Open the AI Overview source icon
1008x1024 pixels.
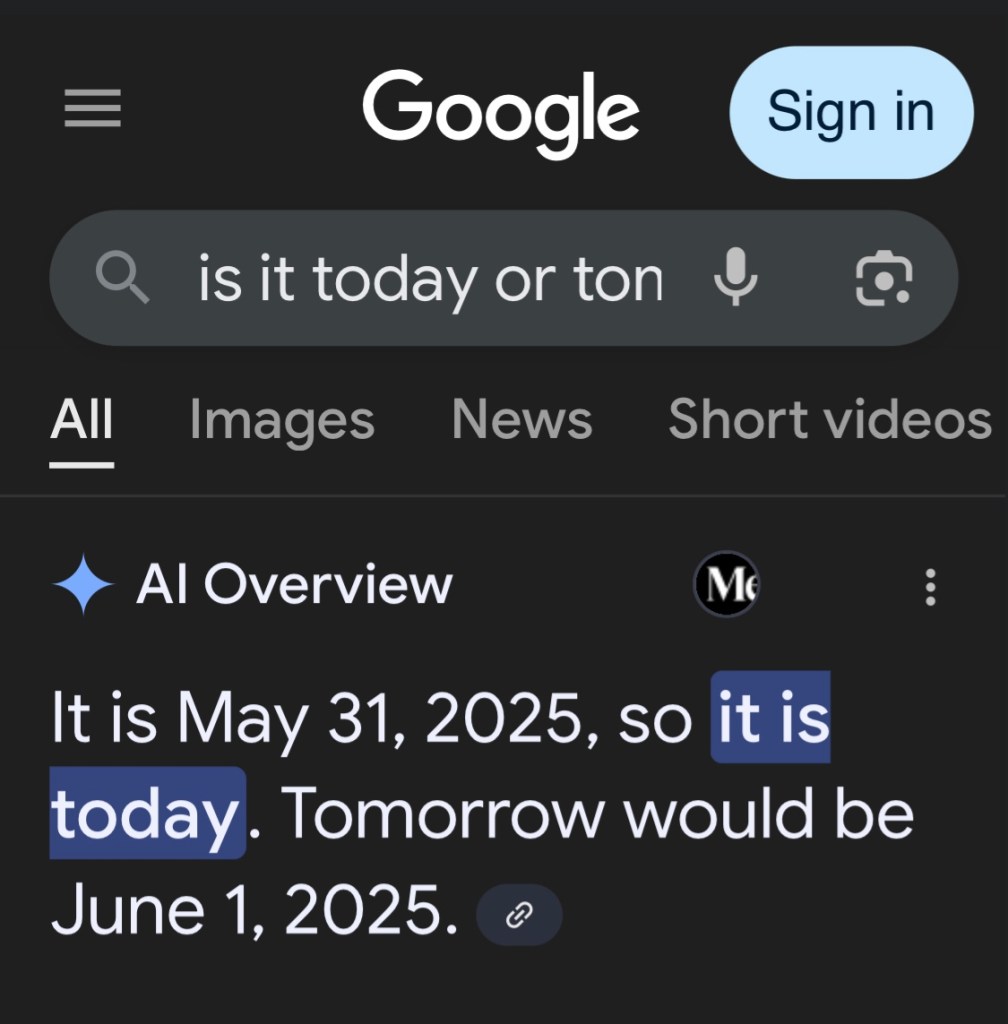(x=727, y=585)
